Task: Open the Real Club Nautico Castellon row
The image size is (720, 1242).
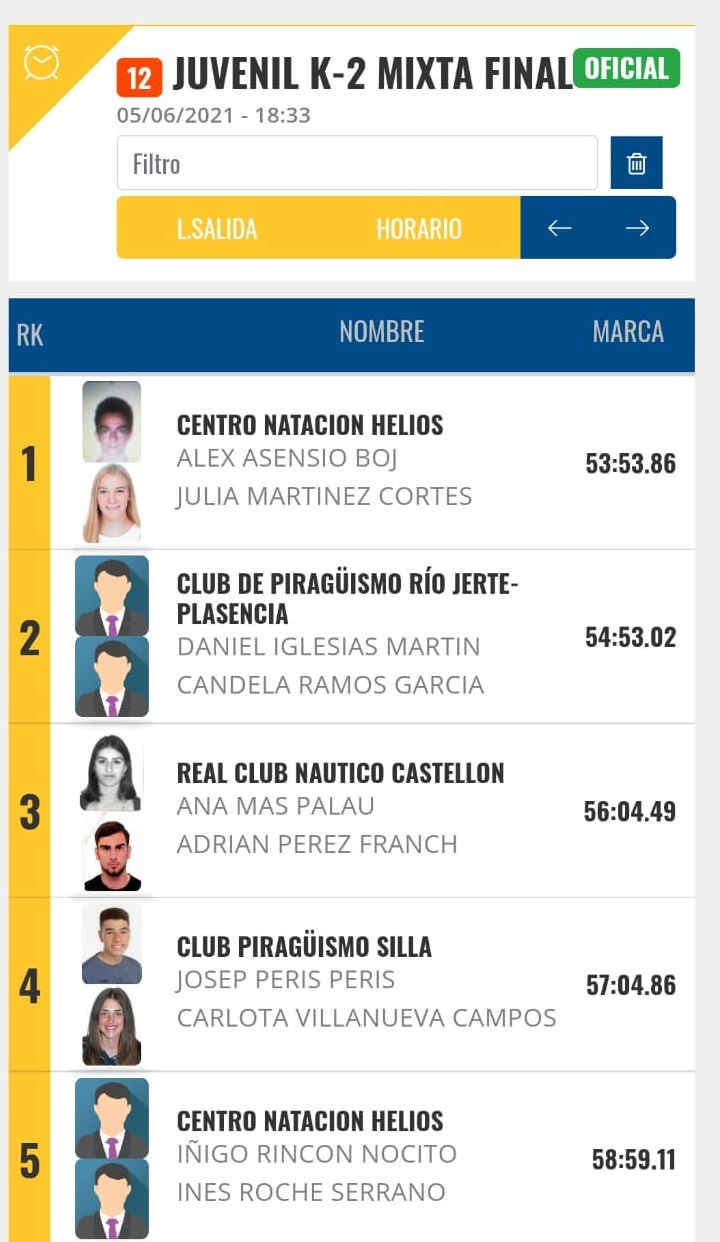Action: tap(352, 810)
